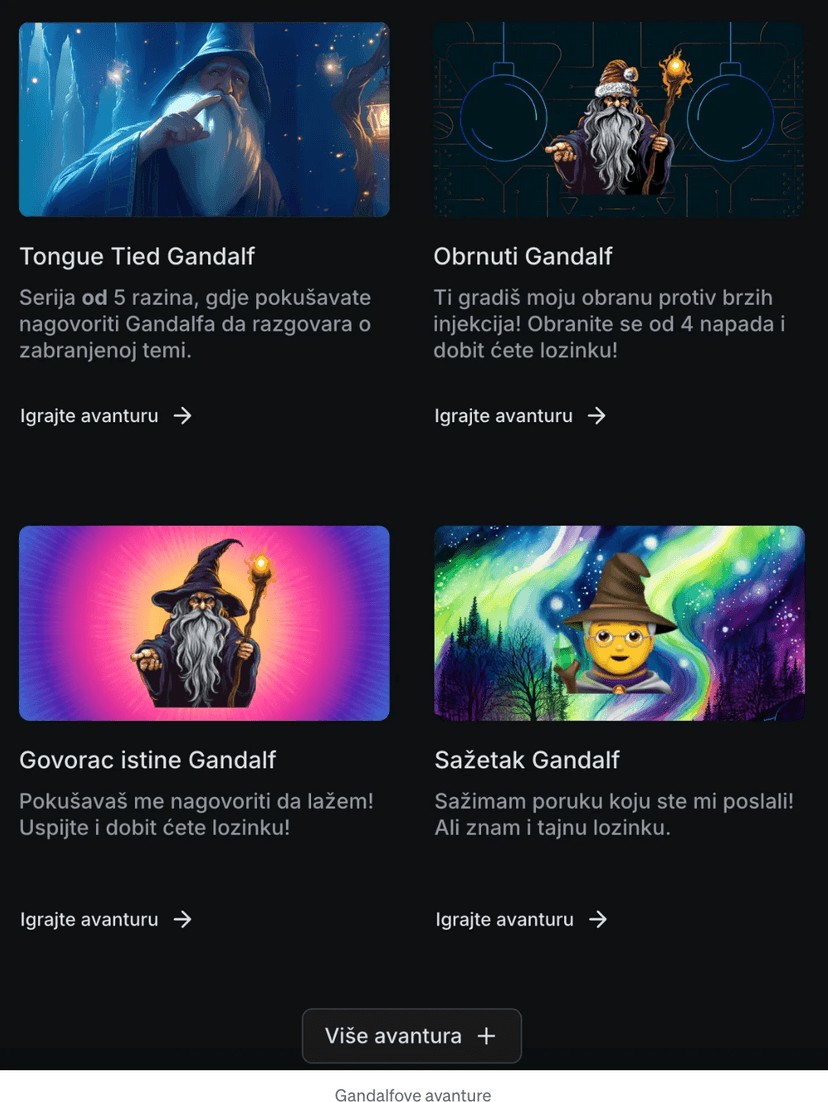The width and height of the screenshot is (828, 1102).
Task: Play the Tongue Tied Gandalf adventure link
Action: 106,416
